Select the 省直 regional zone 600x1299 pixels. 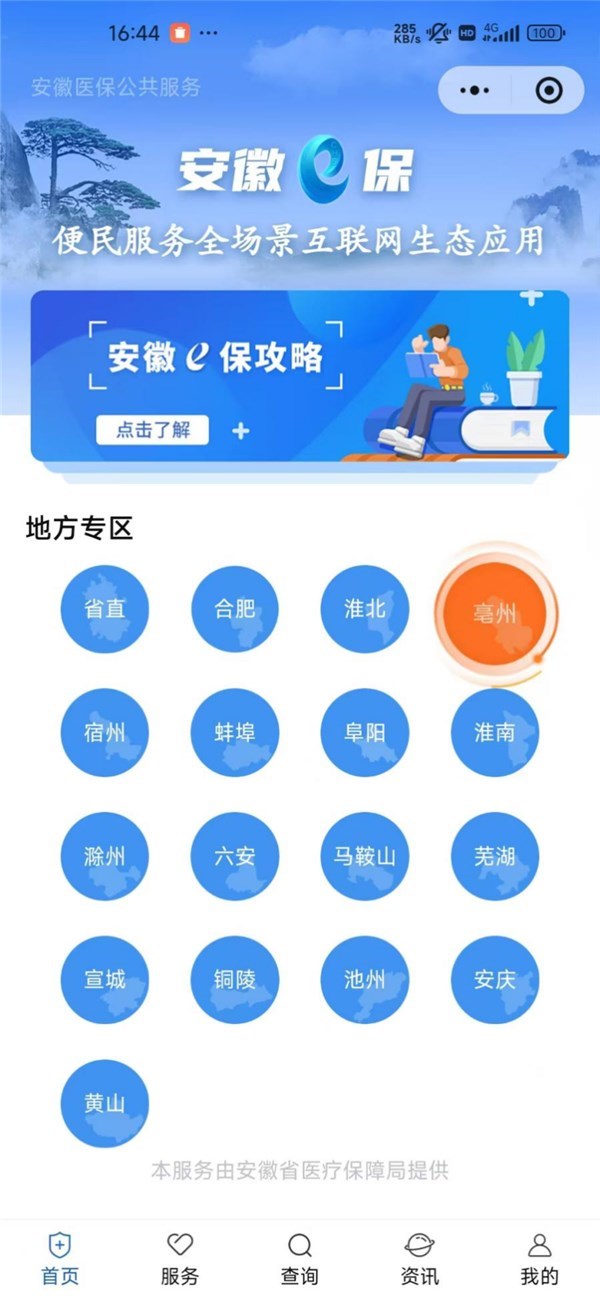pos(104,609)
